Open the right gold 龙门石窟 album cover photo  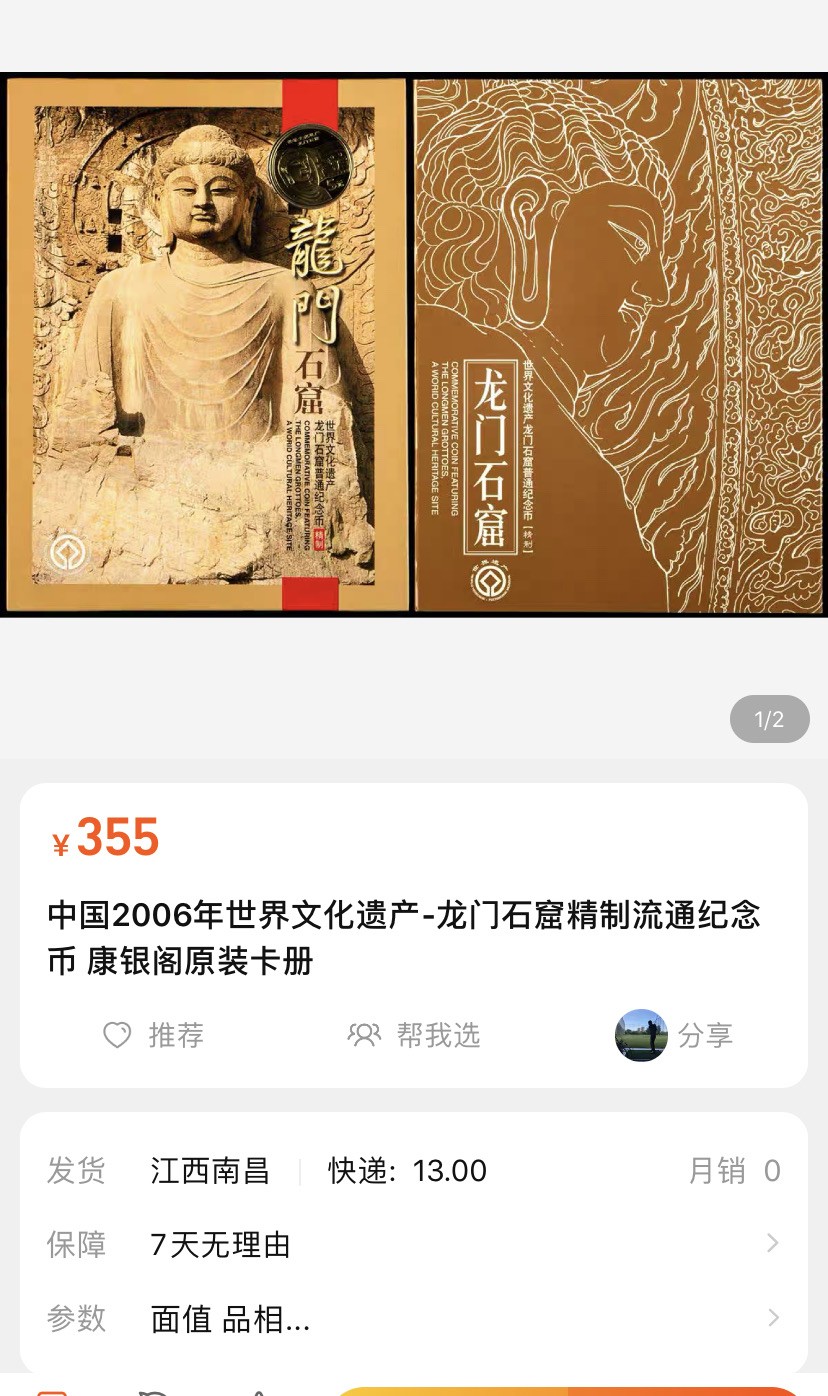coord(618,345)
